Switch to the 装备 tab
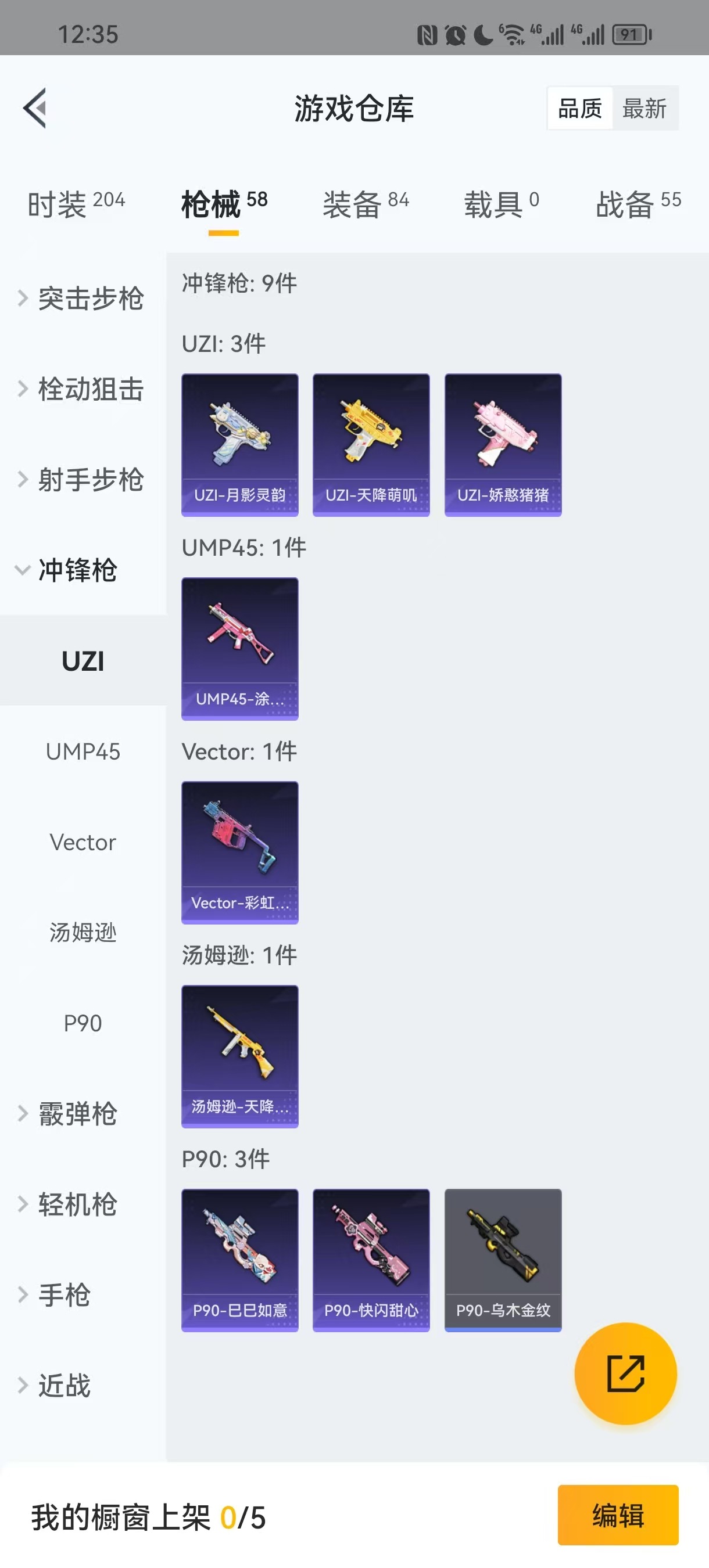This screenshot has width=709, height=1568. pos(366,204)
